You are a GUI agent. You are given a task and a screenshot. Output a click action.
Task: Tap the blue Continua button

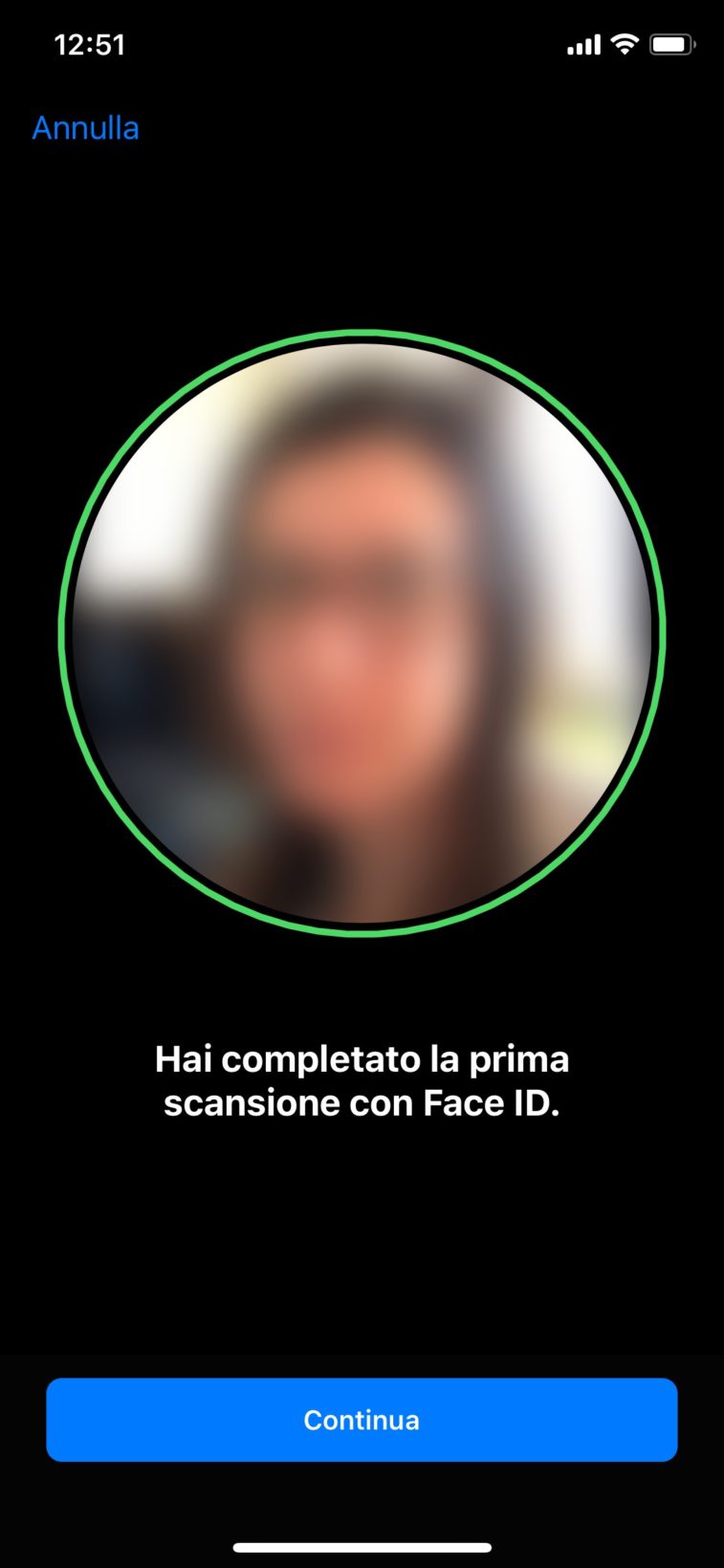pos(362,1419)
